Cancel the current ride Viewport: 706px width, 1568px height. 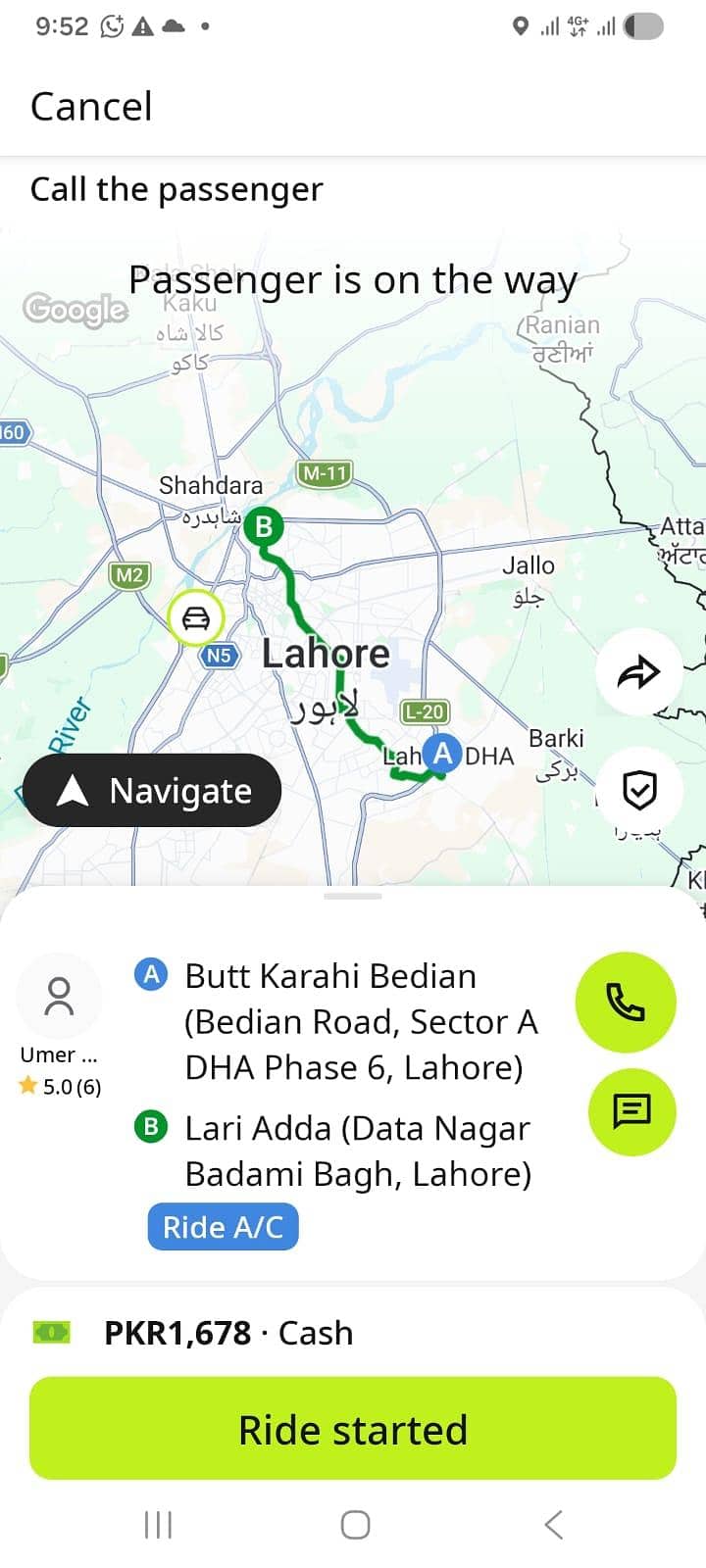click(91, 106)
